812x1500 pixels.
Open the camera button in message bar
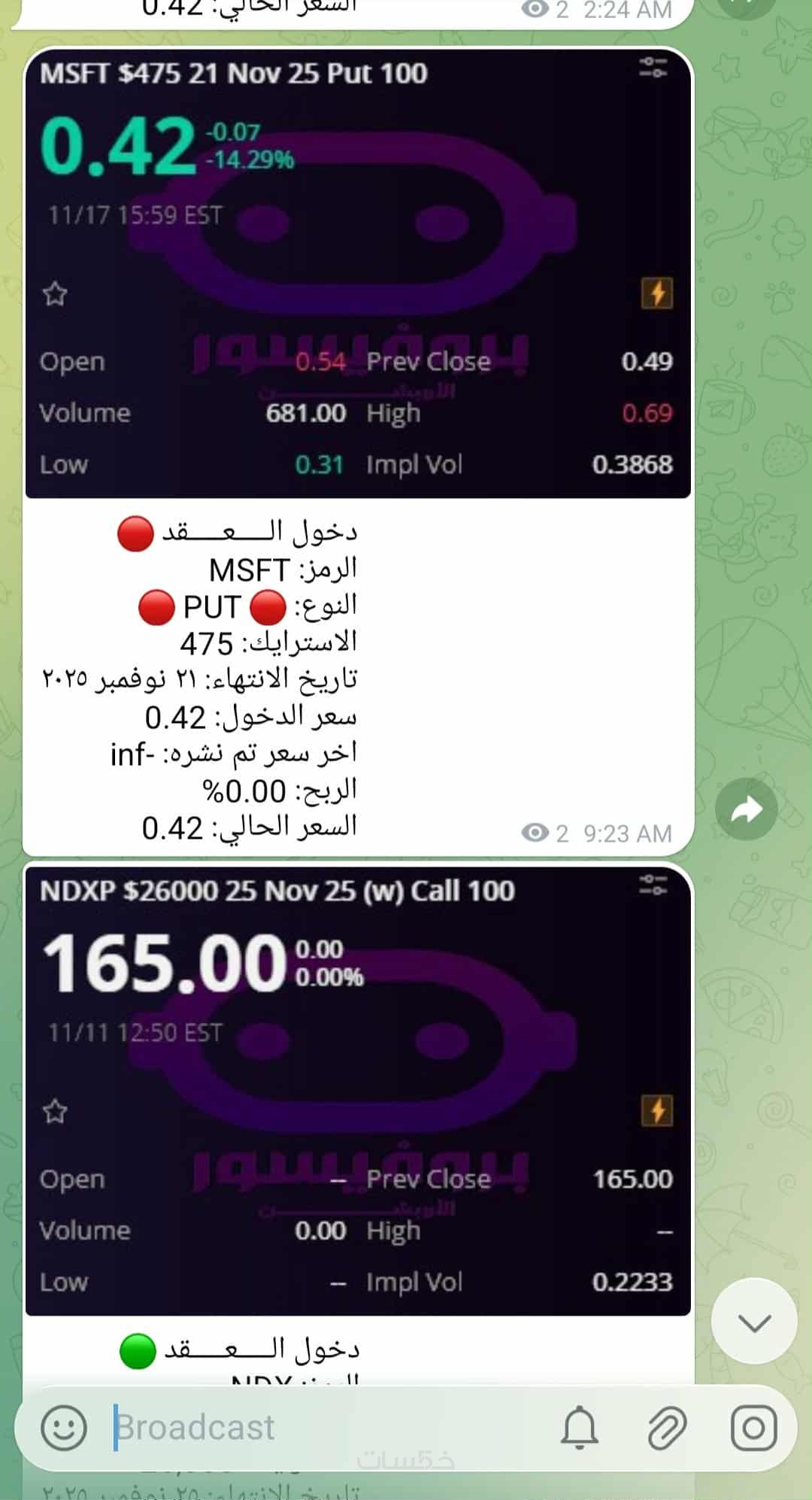coord(753,1428)
